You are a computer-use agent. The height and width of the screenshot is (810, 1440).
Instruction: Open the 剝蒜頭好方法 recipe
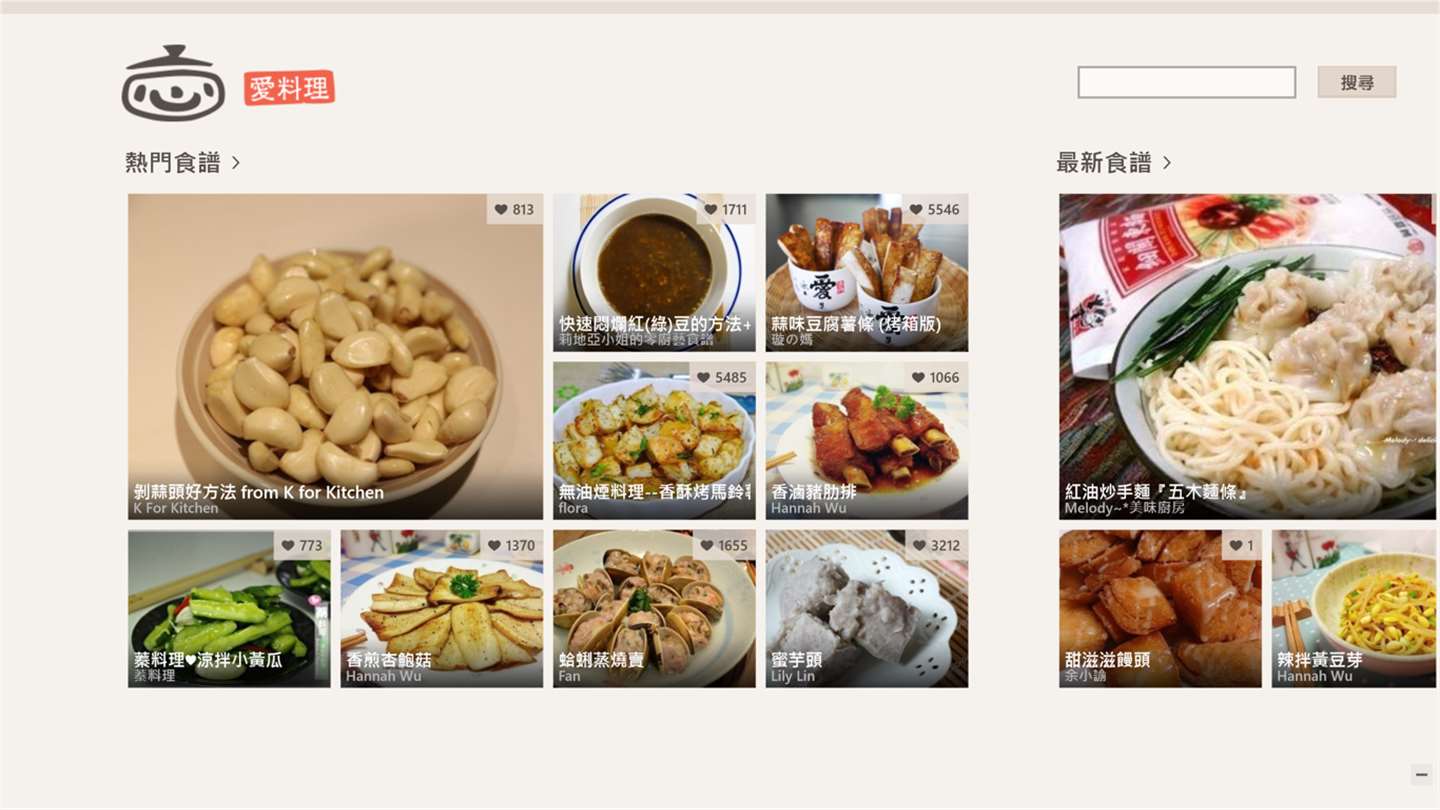tap(335, 356)
